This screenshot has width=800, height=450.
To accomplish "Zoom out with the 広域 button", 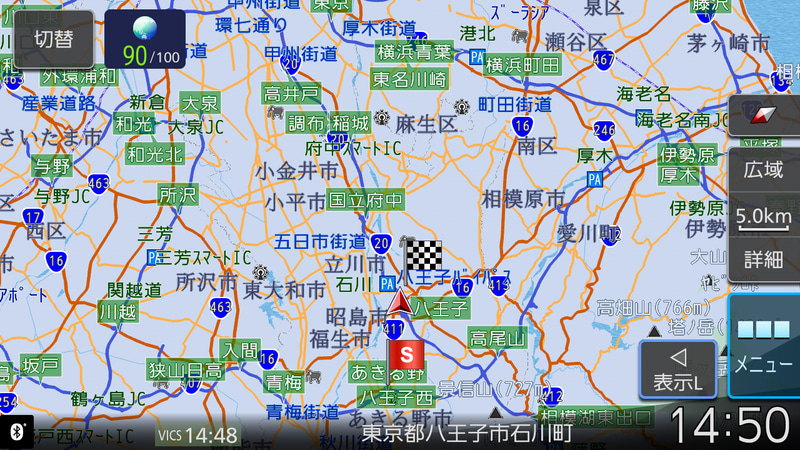I will click(763, 171).
